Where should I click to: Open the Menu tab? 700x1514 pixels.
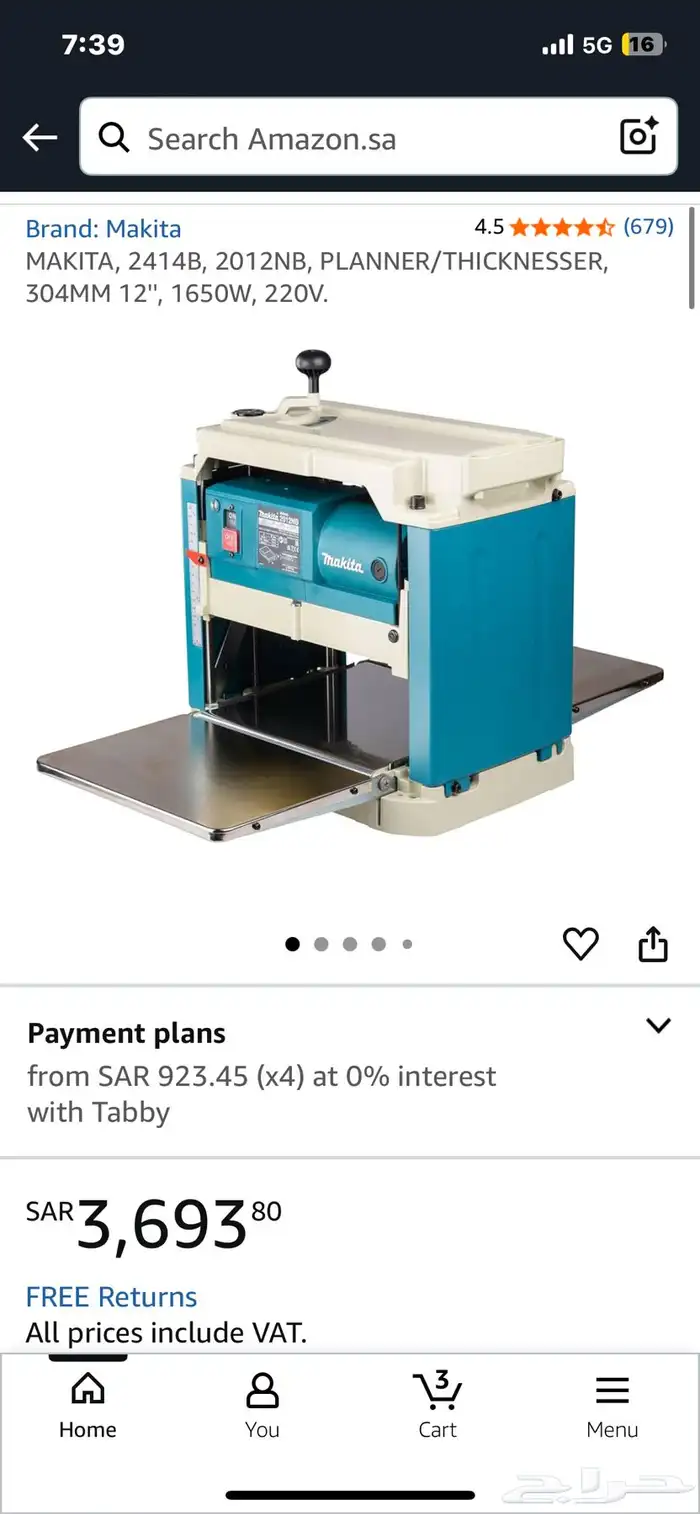coord(612,1406)
